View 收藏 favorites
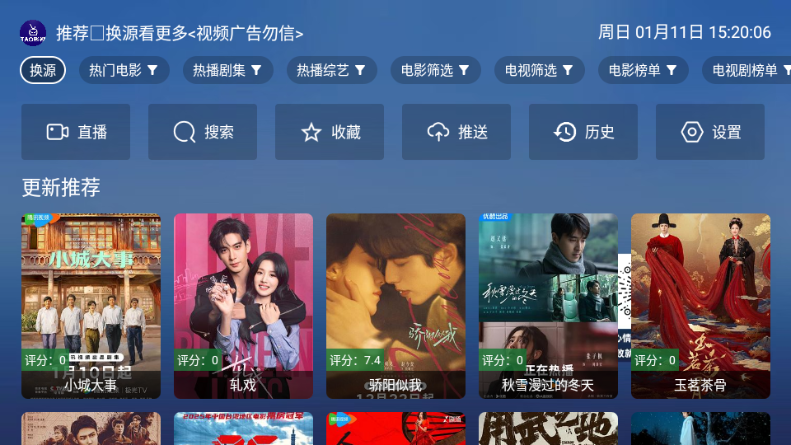791x445 pixels. (330, 132)
